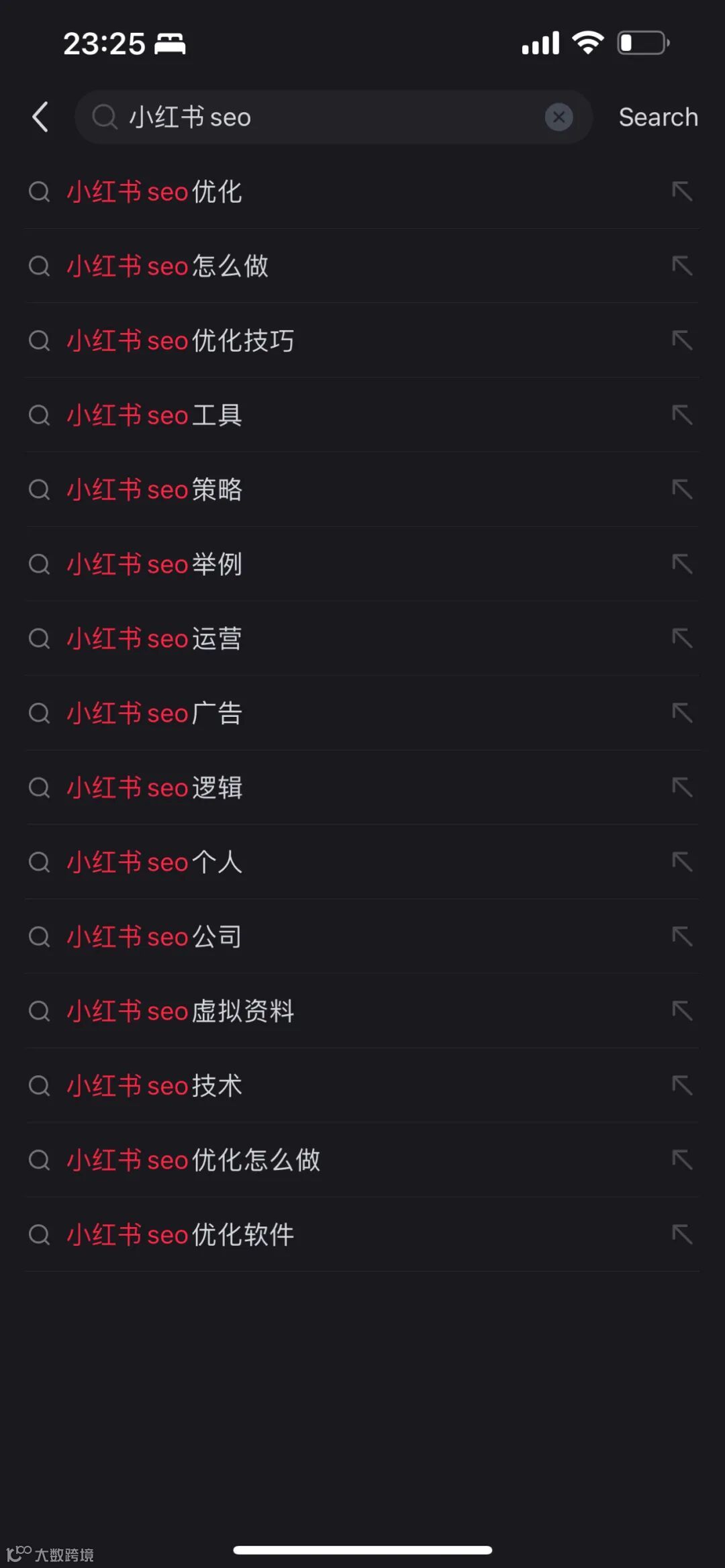725x1568 pixels.
Task: Open suggestion 小红书seo优化怎么做
Action: [193, 1161]
